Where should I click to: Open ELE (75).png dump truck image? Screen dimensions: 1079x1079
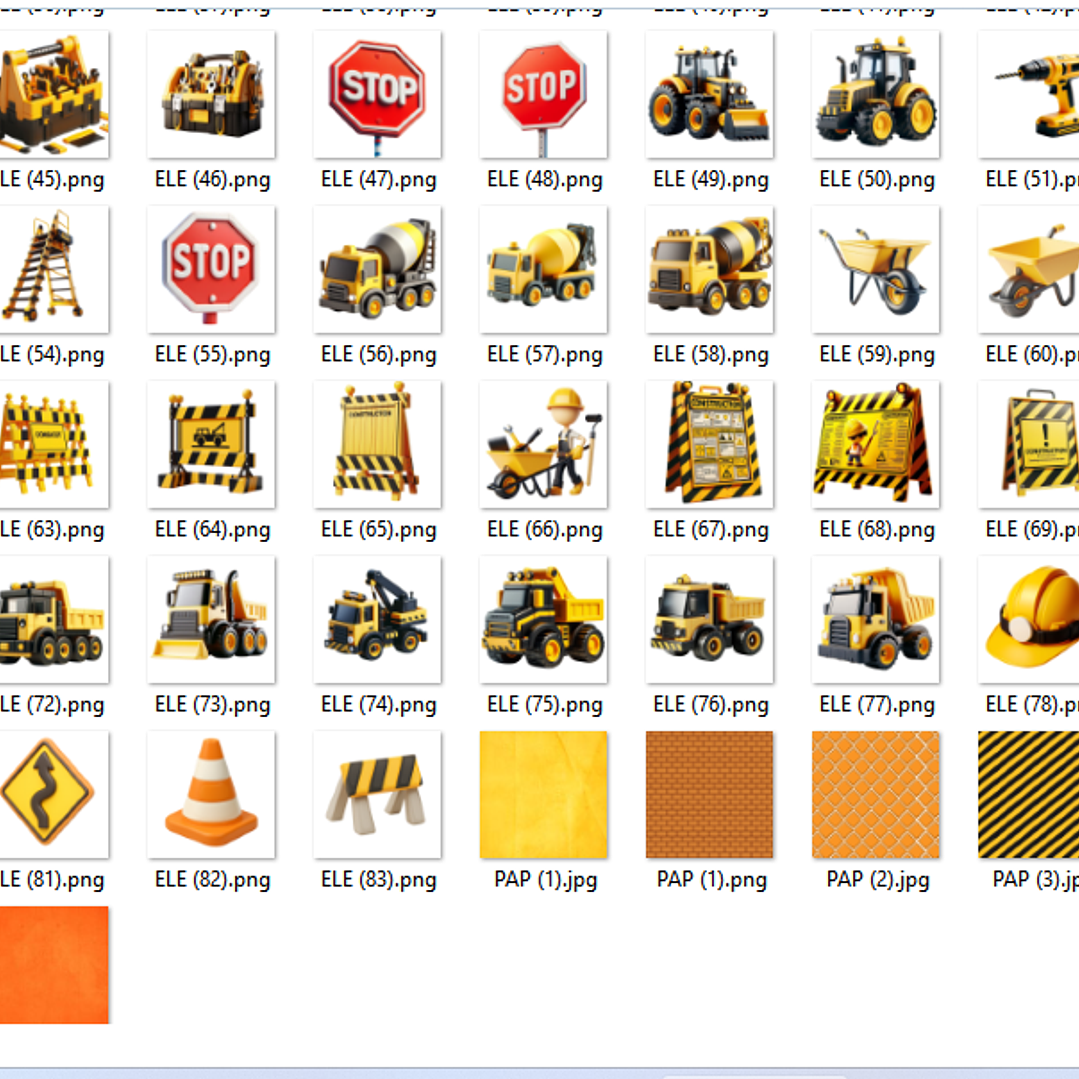tap(543, 619)
